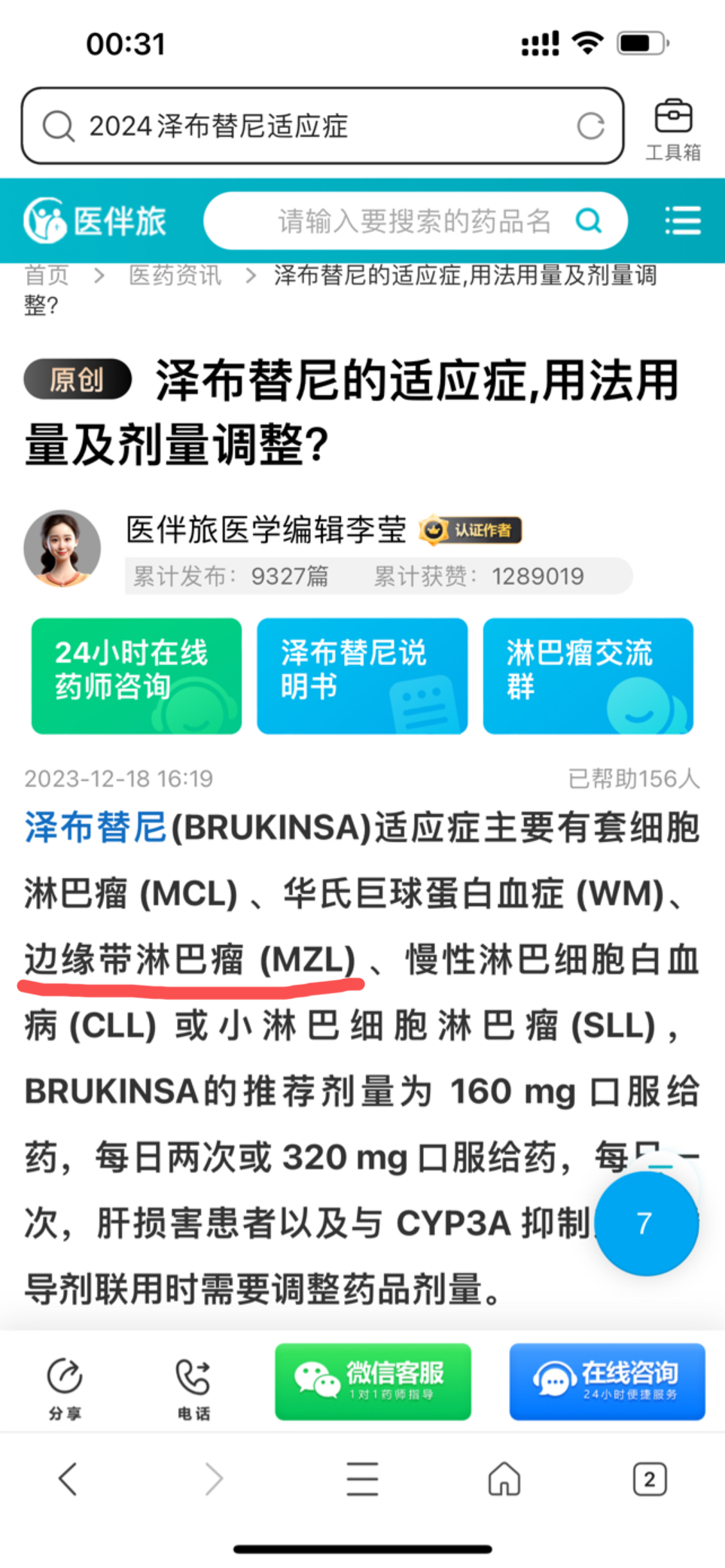Open 医药资讯 breadcrumb link
This screenshot has width=725, height=1568.
175,275
